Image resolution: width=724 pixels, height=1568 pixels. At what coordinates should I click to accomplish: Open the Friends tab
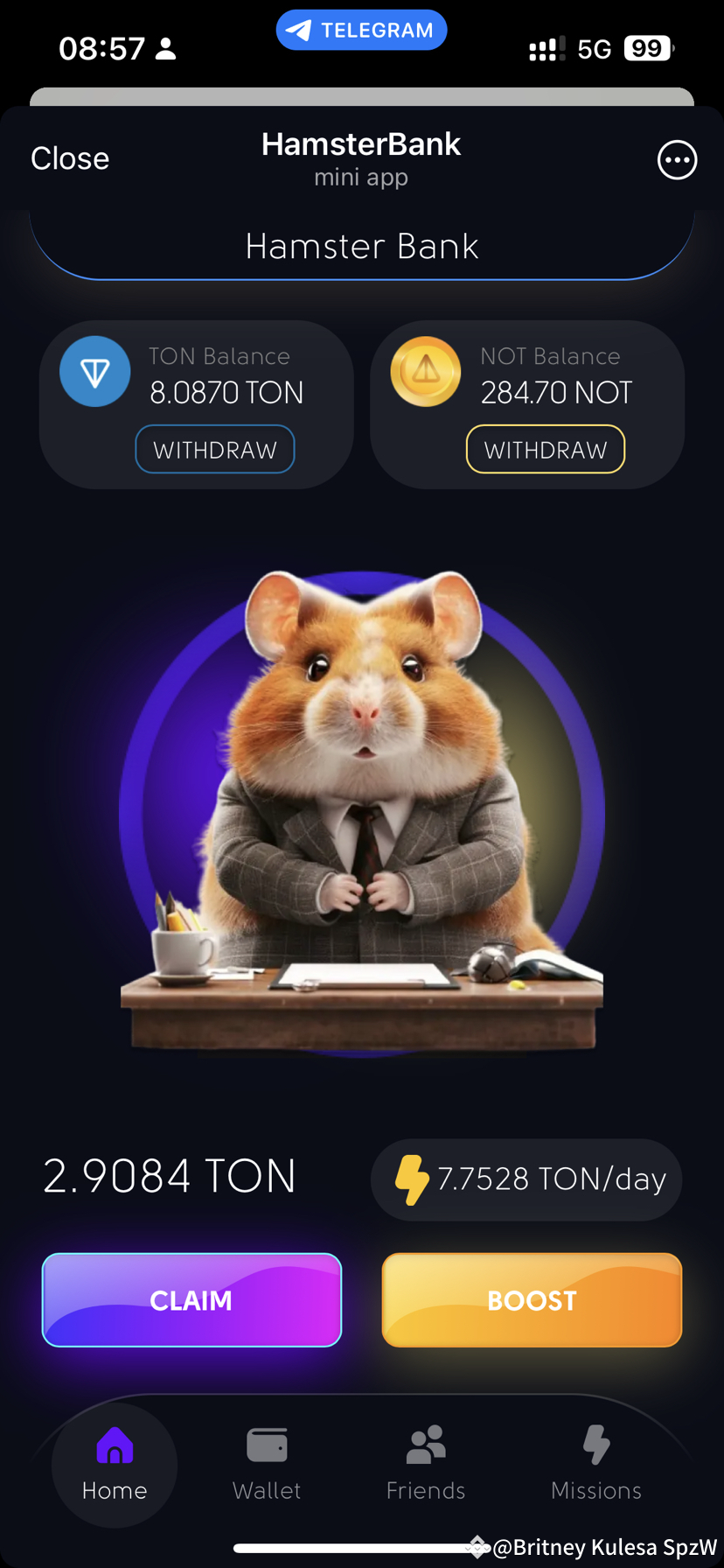tap(425, 1461)
